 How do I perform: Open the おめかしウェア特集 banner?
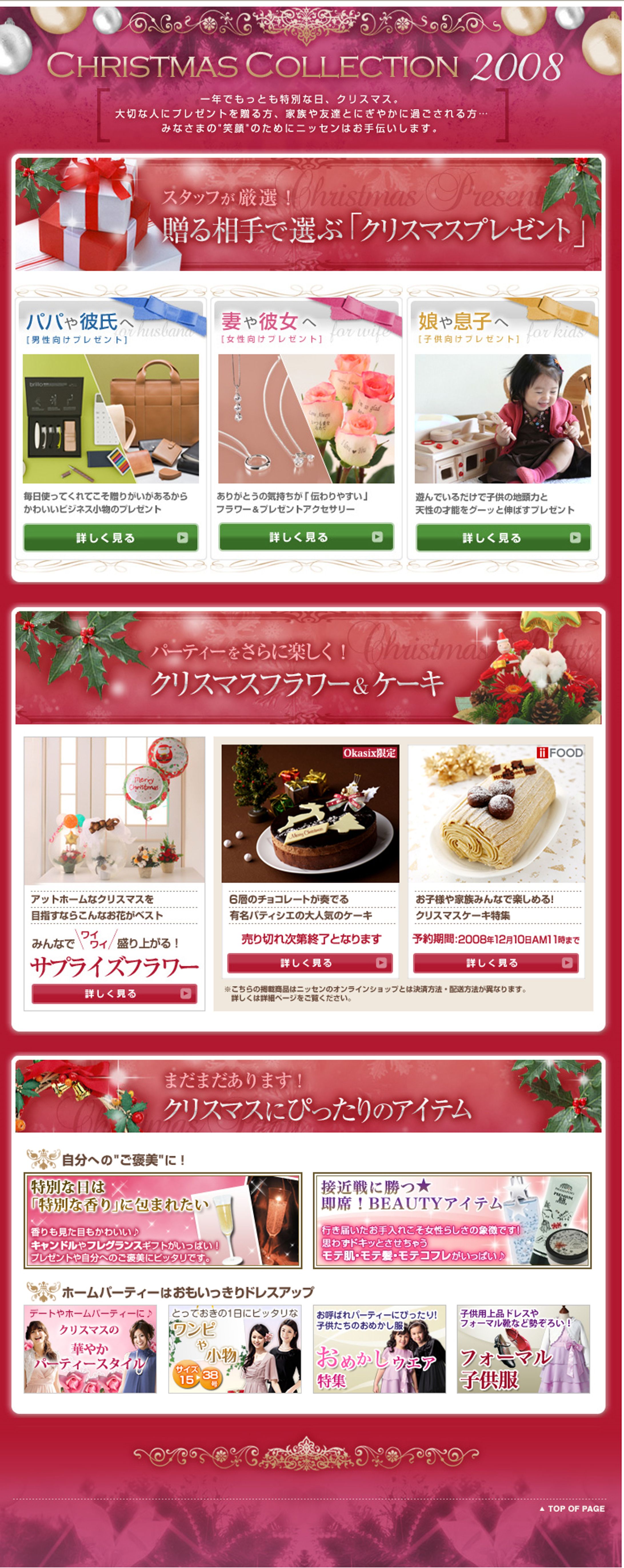379,1349
